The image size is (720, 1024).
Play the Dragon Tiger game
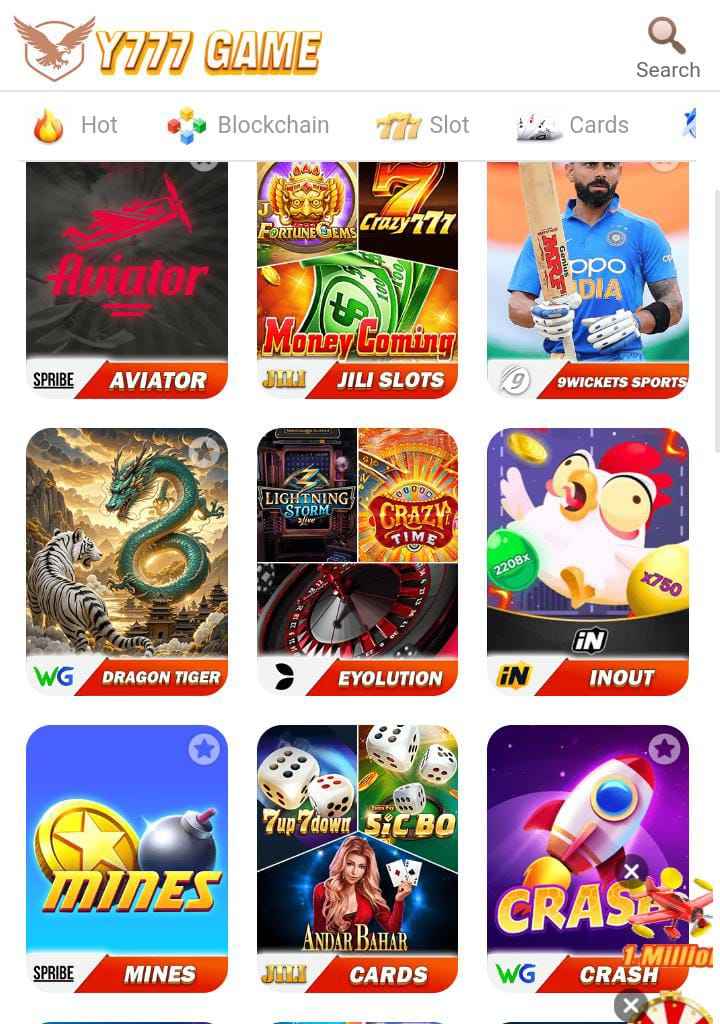tap(127, 562)
